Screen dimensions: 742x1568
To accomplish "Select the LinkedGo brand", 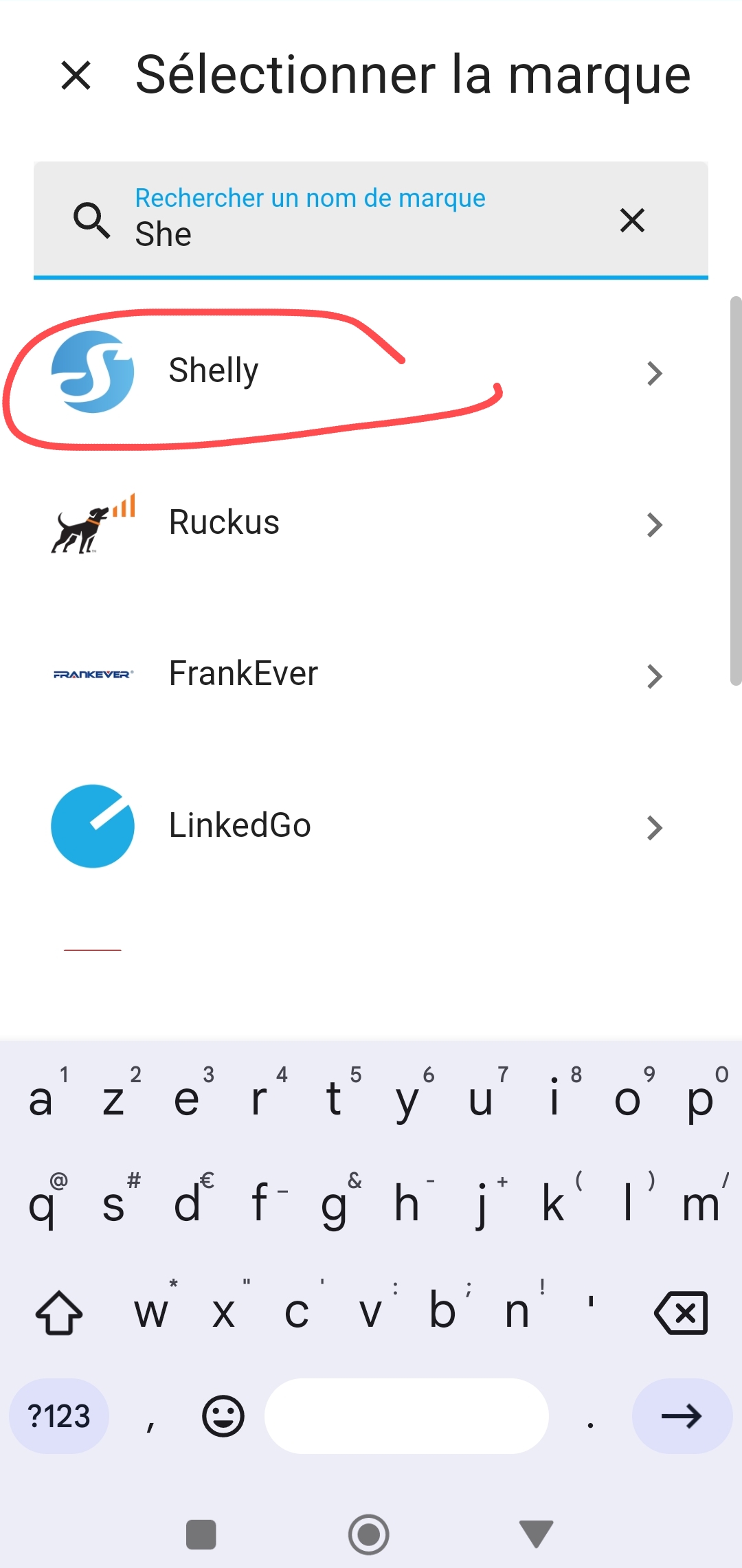I will [371, 827].
